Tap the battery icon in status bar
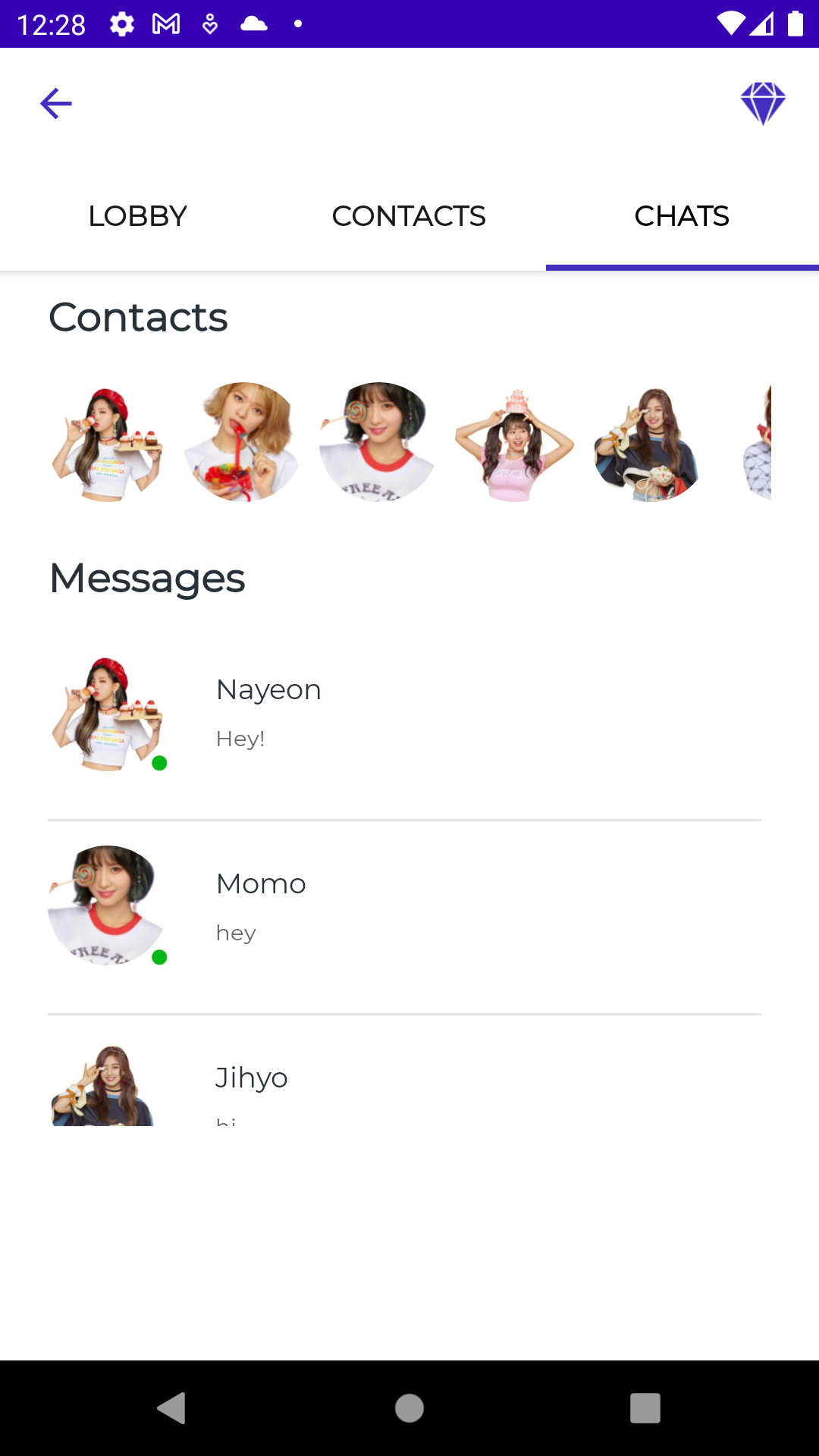 pos(795,23)
